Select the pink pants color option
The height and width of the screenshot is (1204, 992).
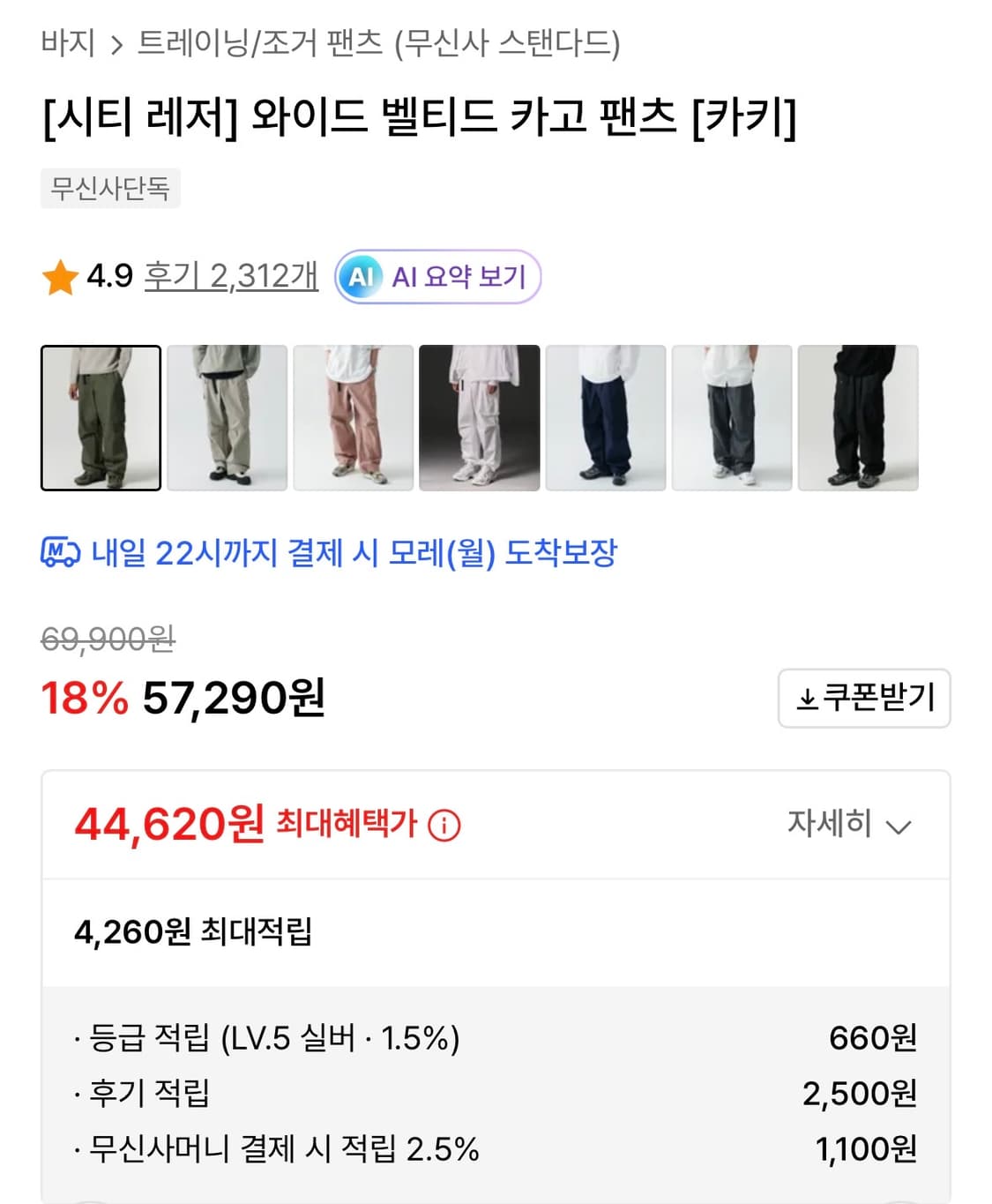click(353, 417)
